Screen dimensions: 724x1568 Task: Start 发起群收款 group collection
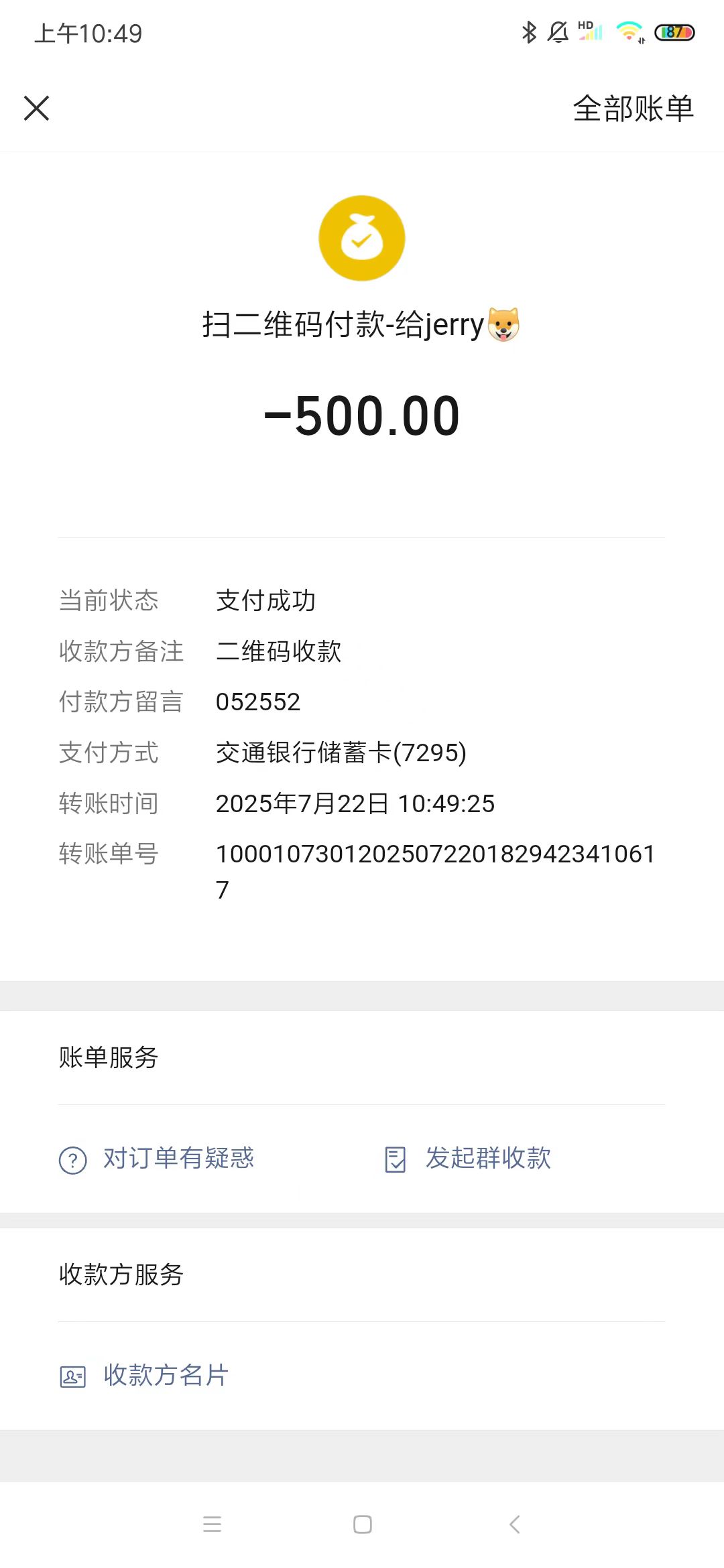click(x=469, y=1159)
